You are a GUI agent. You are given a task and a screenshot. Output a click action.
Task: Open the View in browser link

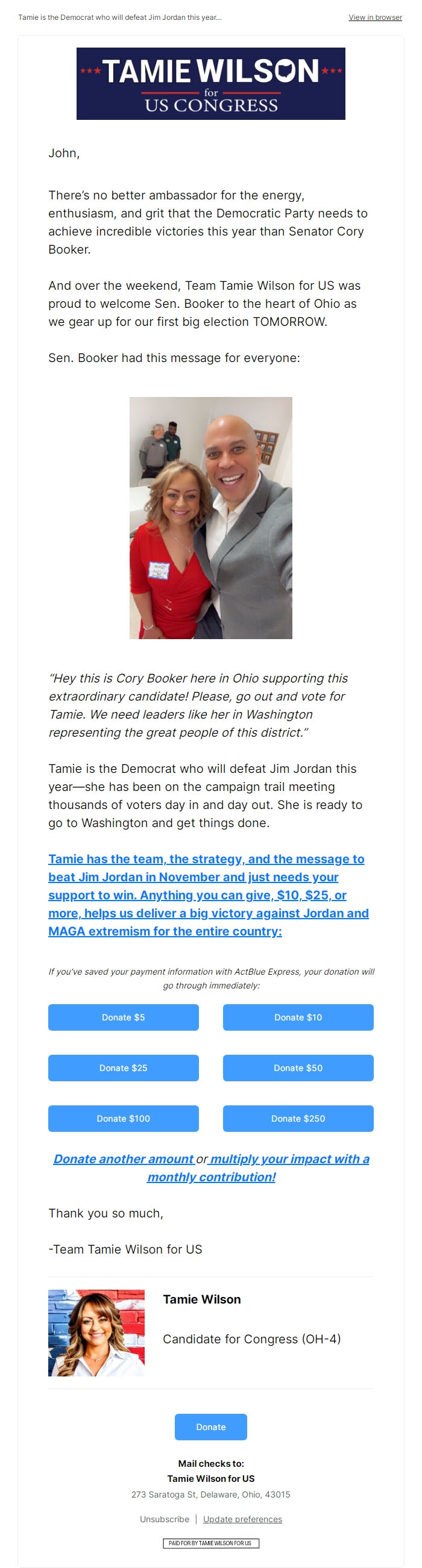[x=374, y=17]
